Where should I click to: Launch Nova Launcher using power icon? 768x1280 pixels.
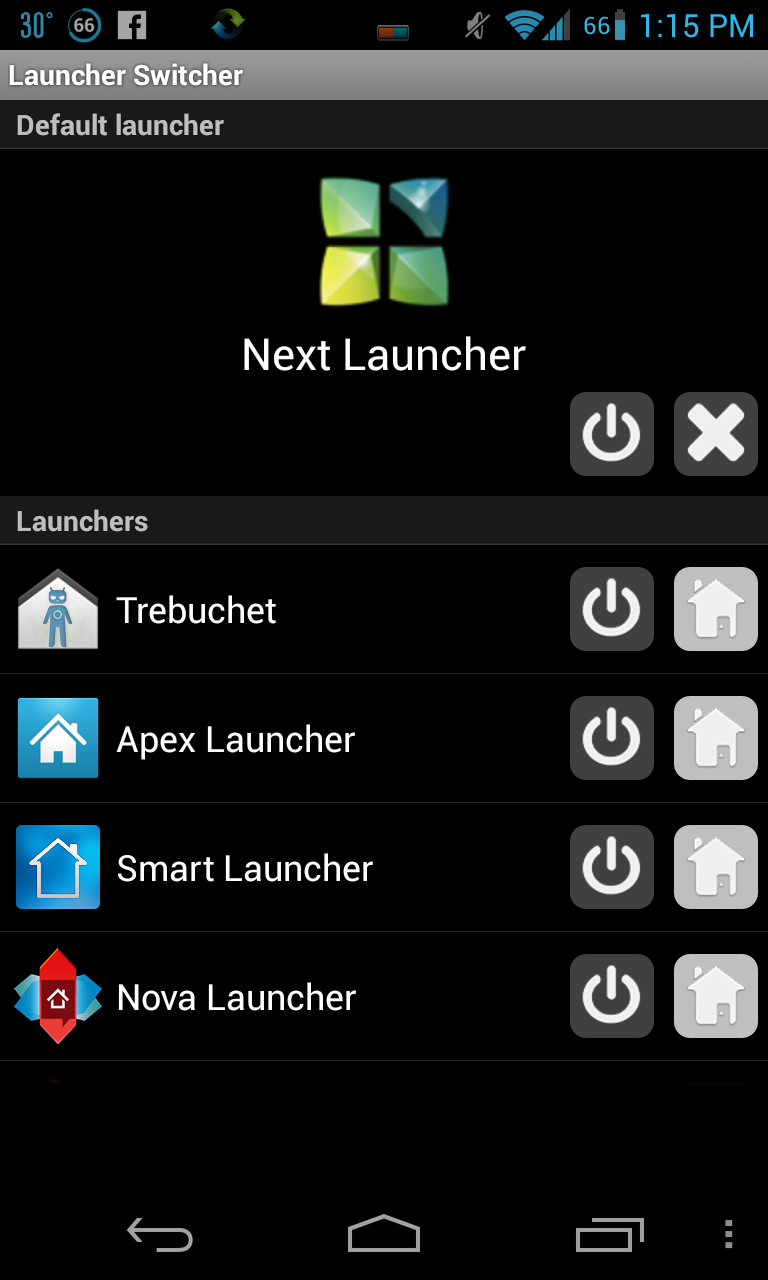611,996
